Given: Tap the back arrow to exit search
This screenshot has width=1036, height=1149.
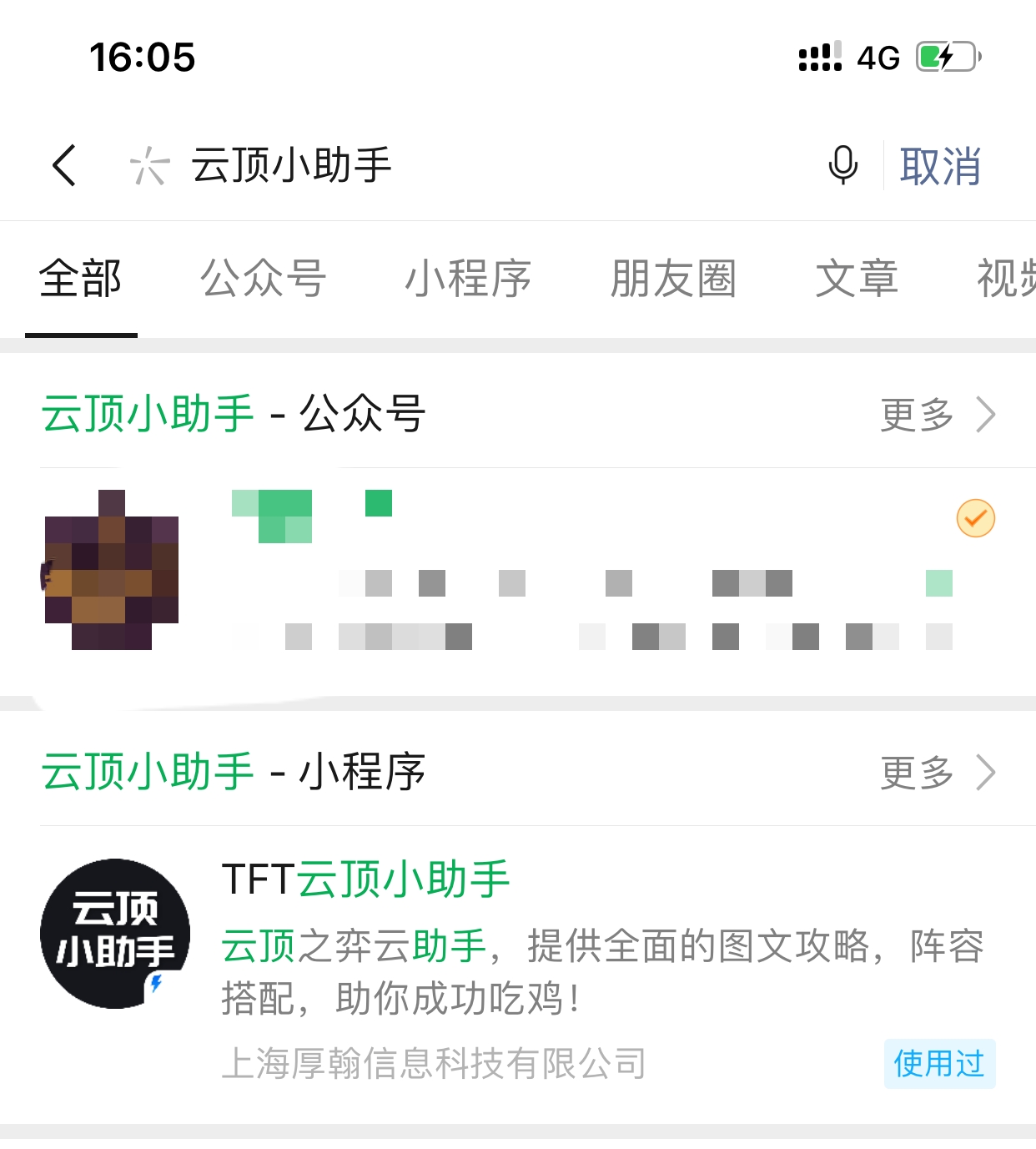Looking at the screenshot, I should [x=65, y=165].
